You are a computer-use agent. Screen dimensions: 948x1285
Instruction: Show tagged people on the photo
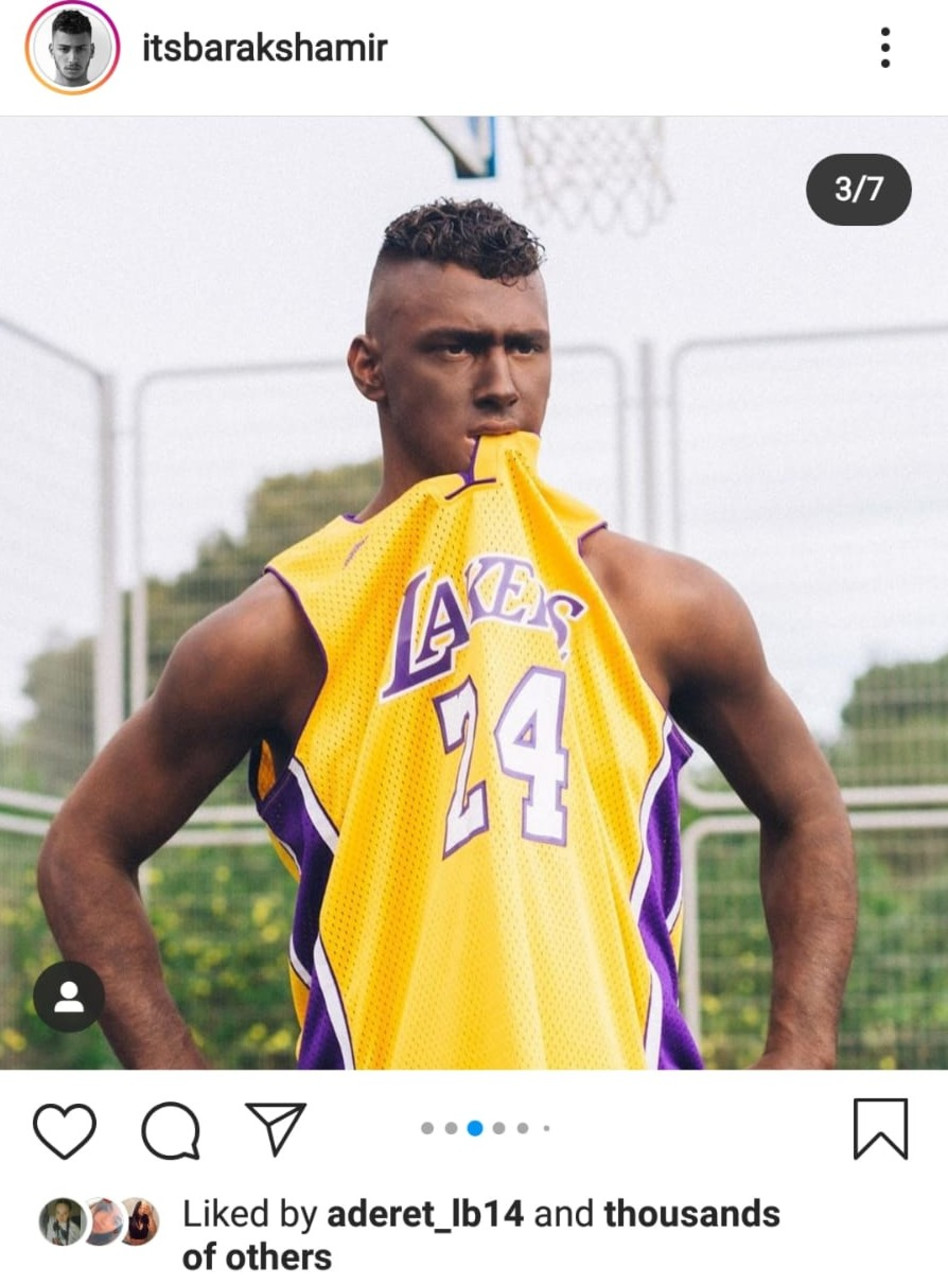[x=69, y=996]
